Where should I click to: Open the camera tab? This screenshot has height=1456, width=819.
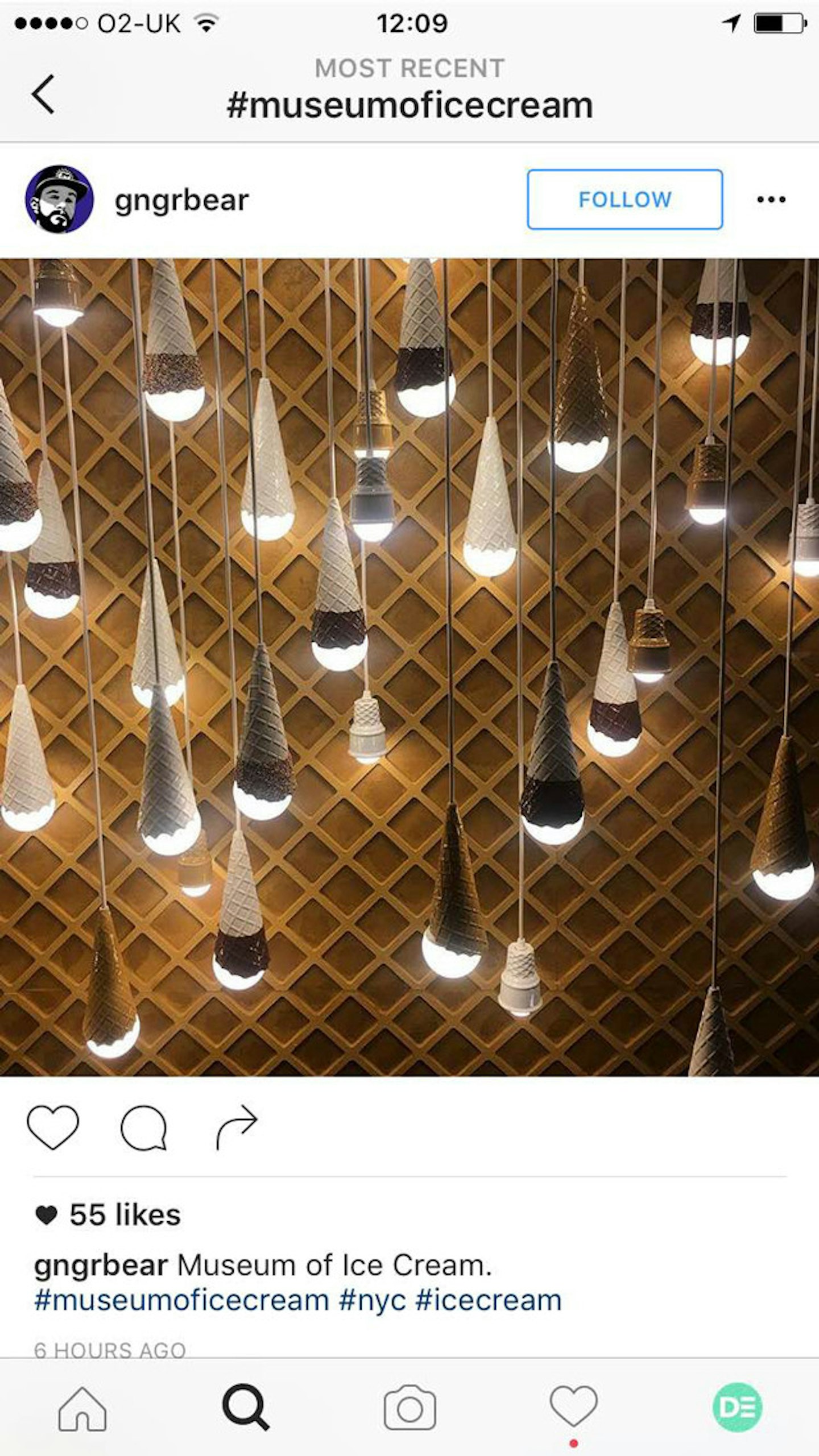point(409,1409)
